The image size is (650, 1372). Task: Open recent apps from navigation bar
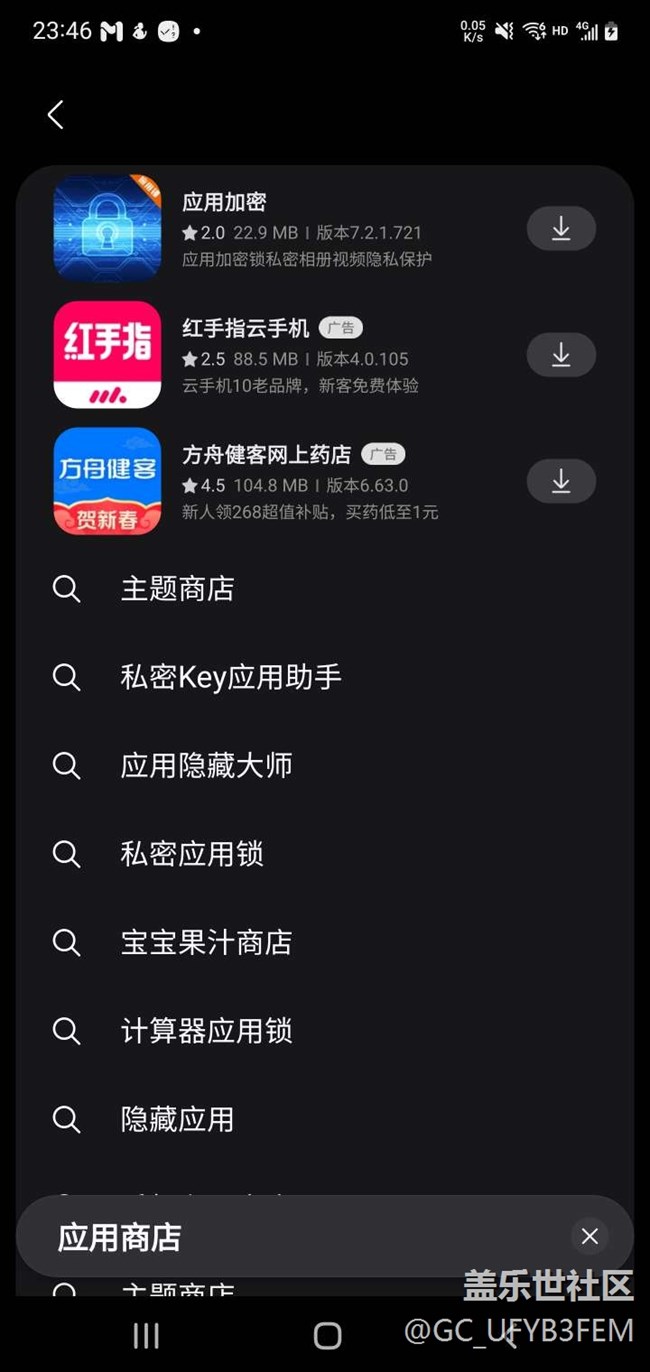[146, 1335]
